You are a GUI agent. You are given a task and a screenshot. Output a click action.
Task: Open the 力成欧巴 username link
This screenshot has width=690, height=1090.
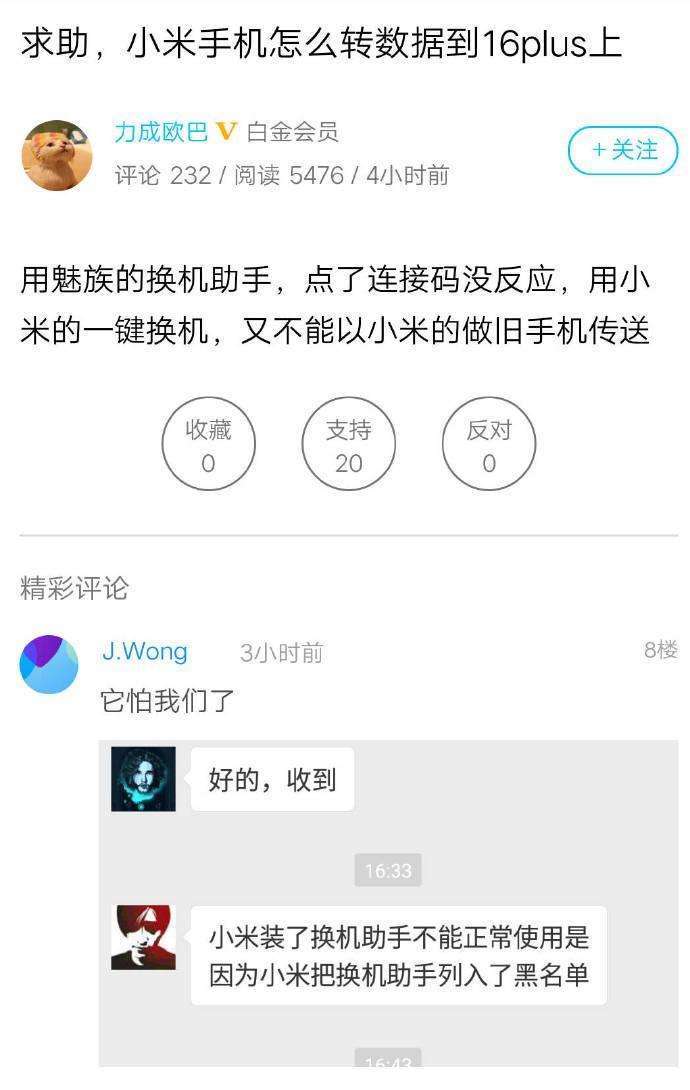click(161, 132)
